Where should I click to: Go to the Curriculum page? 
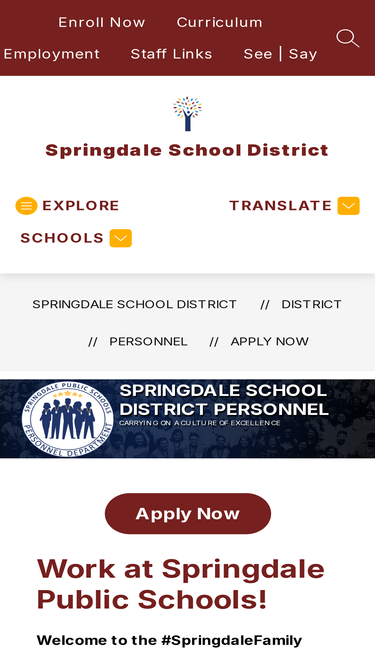[219, 22]
